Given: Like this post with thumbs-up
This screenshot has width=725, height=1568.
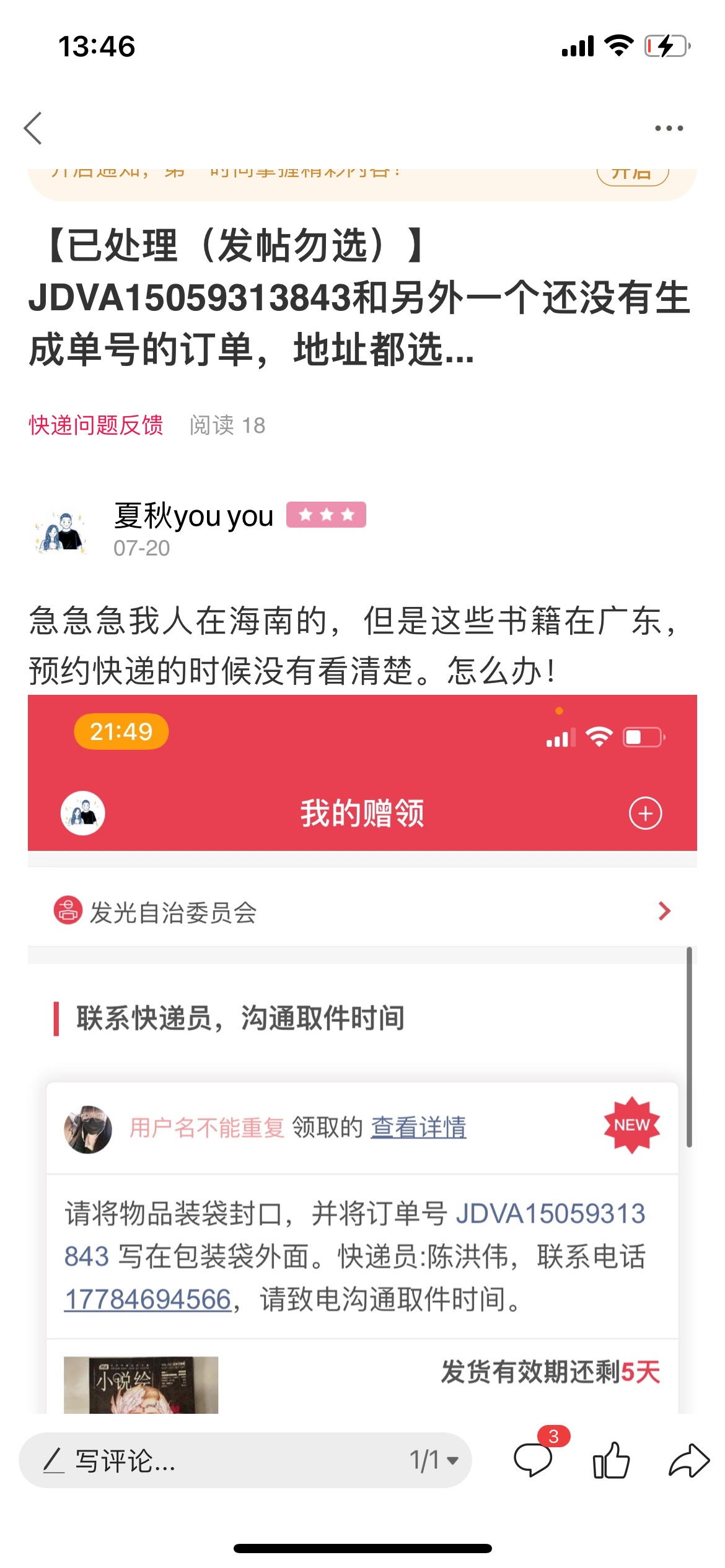Looking at the screenshot, I should pyautogui.click(x=611, y=1460).
